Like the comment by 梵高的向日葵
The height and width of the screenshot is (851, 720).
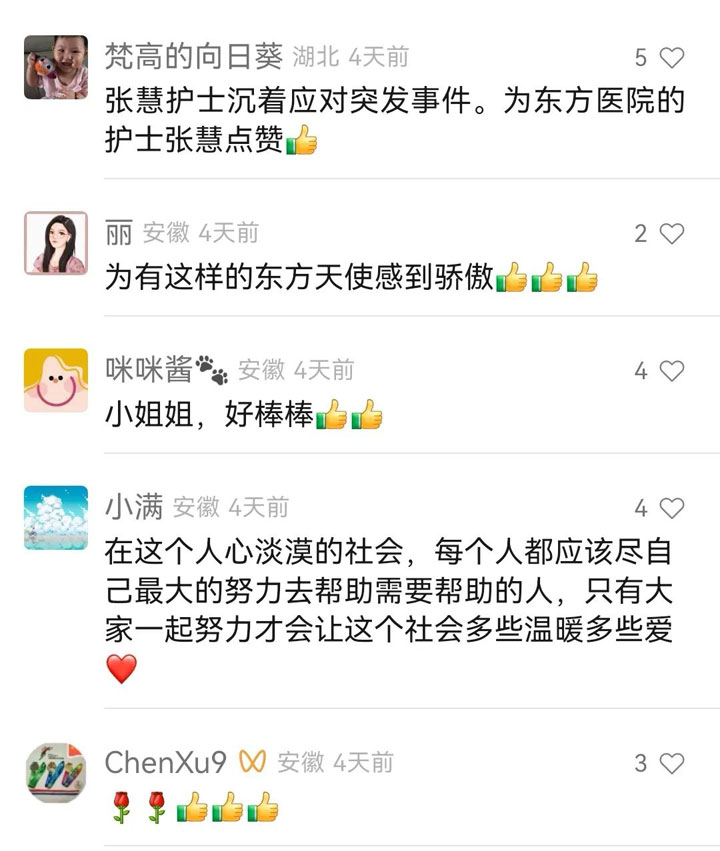(673, 57)
